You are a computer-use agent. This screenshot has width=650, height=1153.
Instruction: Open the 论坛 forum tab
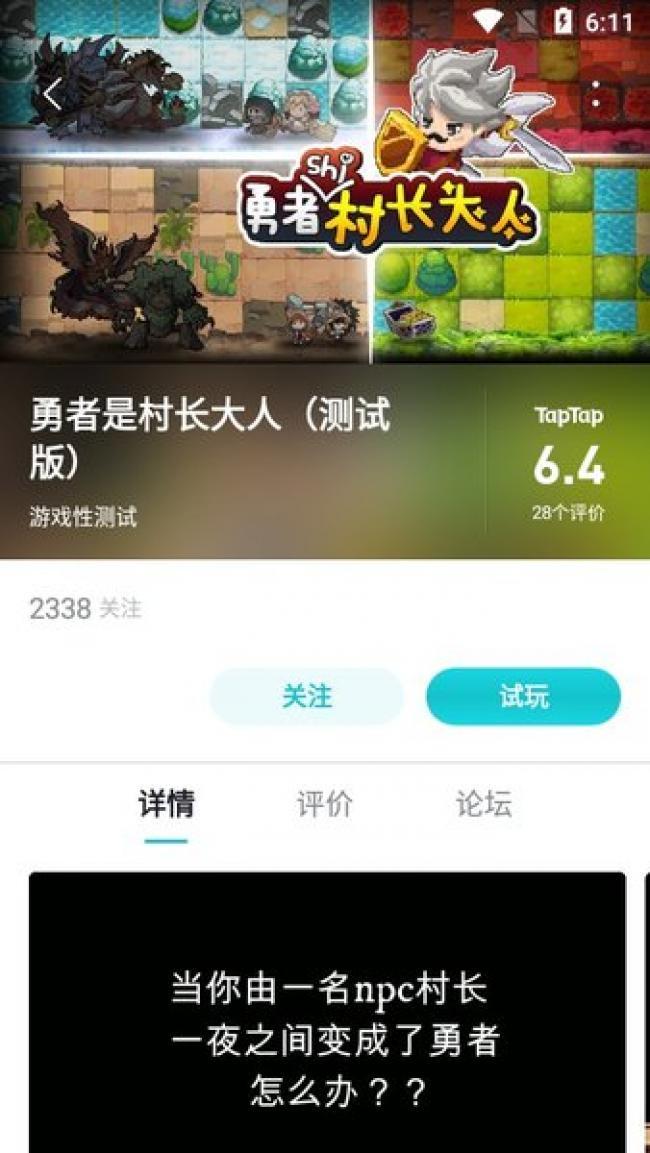click(484, 804)
